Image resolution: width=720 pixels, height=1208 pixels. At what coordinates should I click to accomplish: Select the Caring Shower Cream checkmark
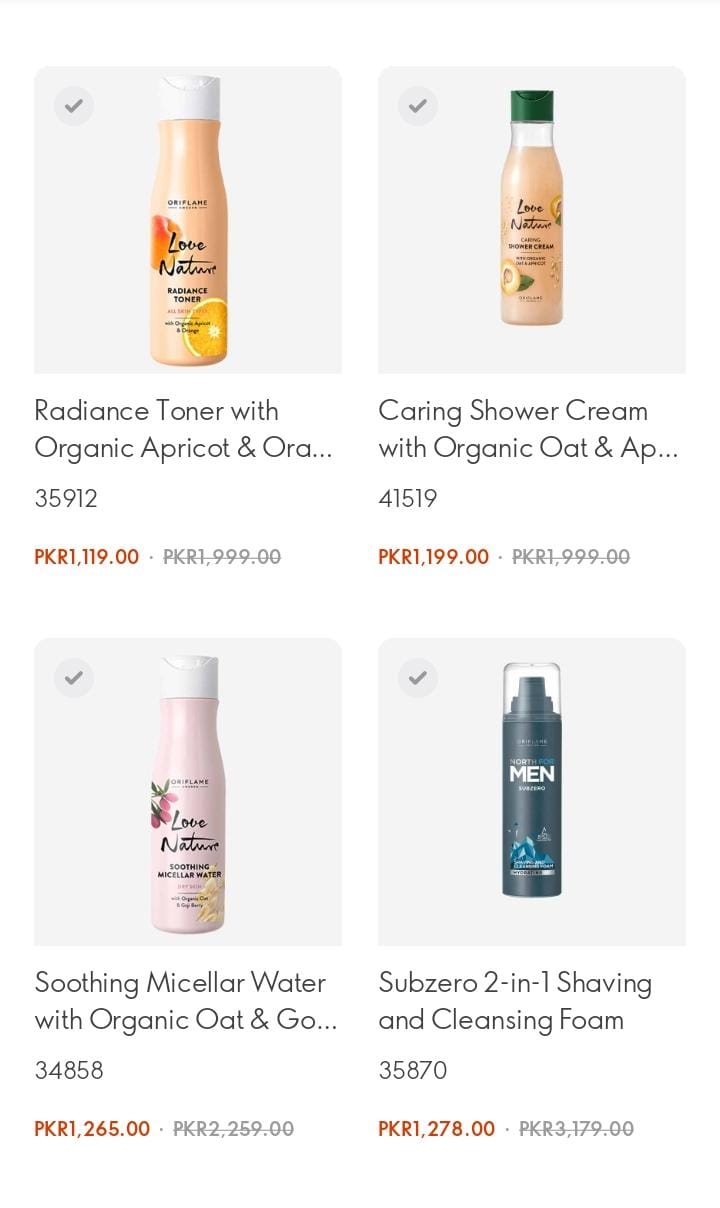point(418,106)
